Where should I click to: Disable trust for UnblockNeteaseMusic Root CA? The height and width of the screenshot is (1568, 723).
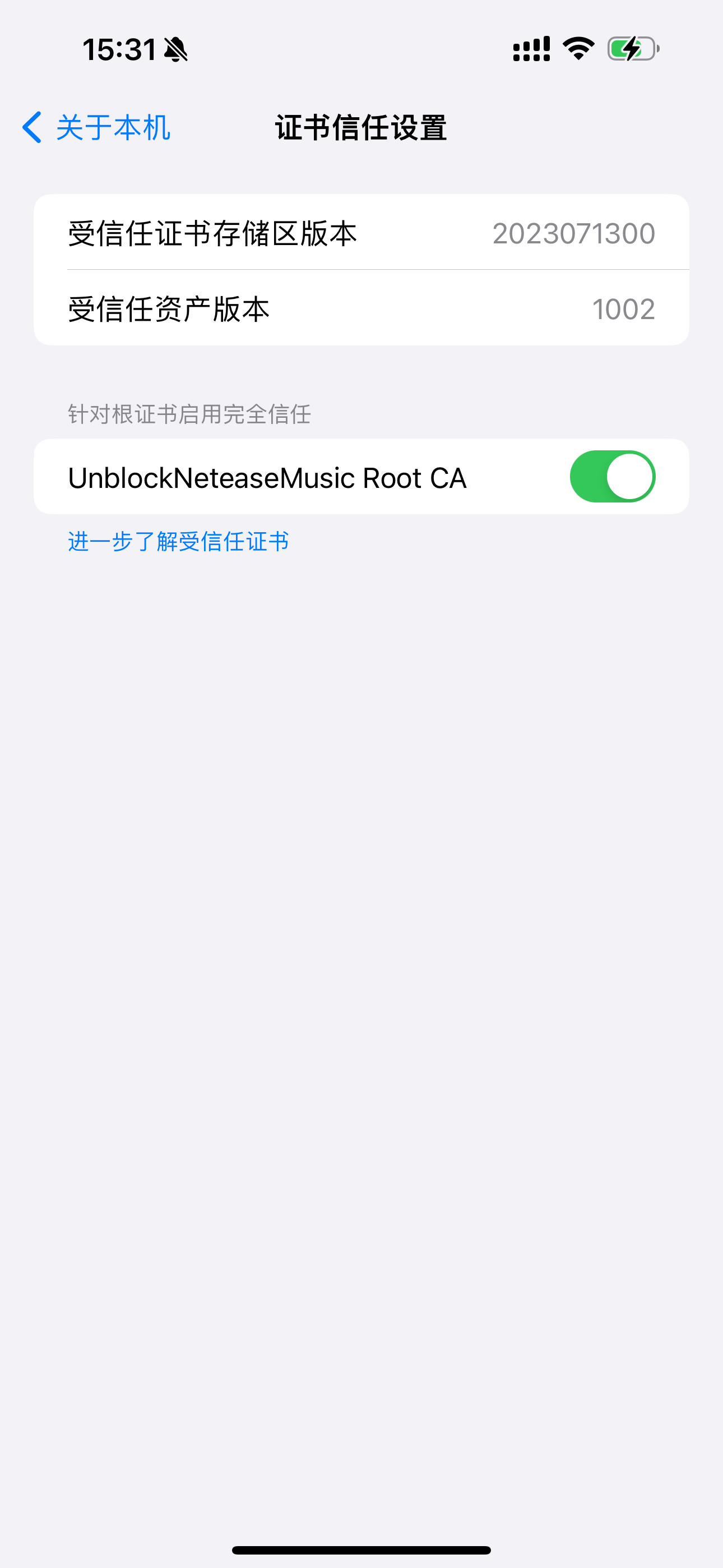pos(611,477)
